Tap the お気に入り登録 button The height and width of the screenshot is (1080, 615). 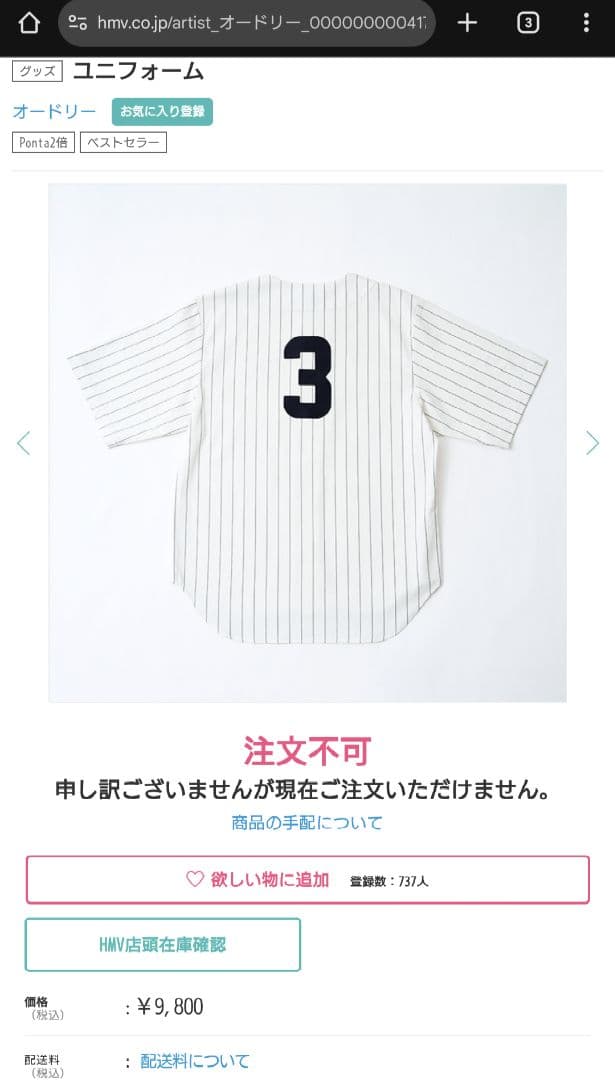pos(163,111)
